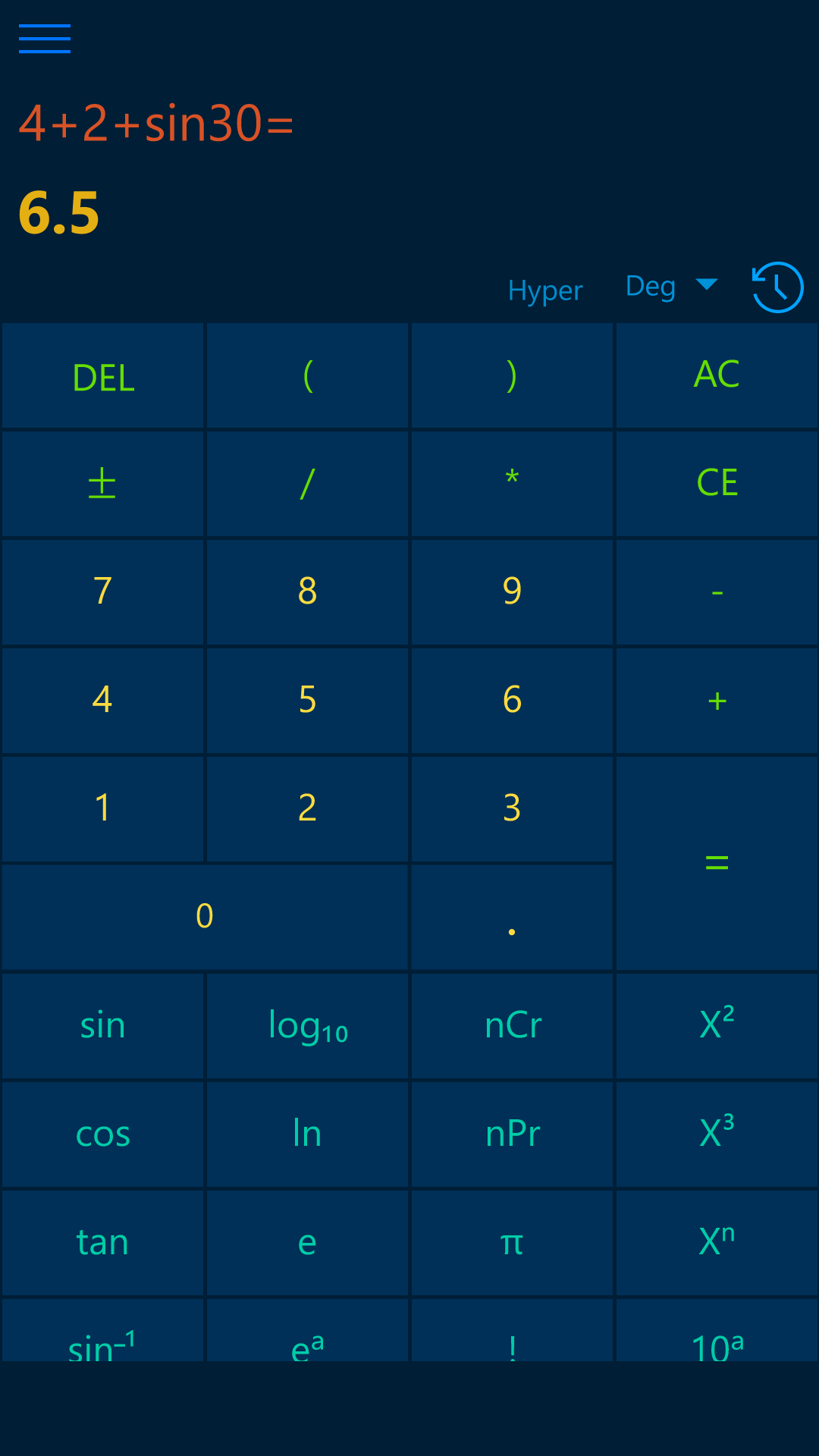
Task: Expand the Deg angle unit dropdown
Action: [671, 286]
